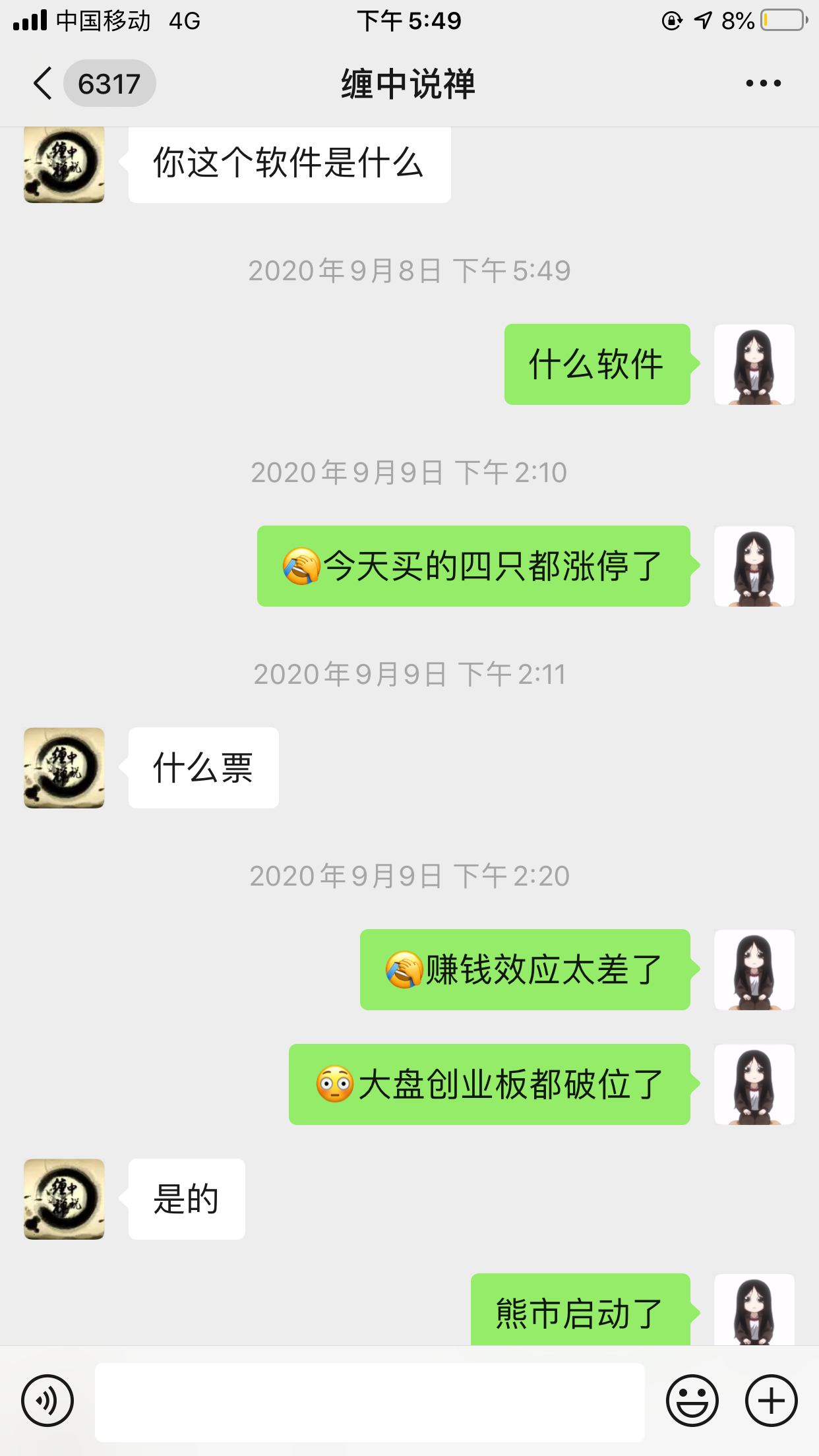Open the chat info overflow menu
Screen dimensions: 819x1456
(763, 84)
